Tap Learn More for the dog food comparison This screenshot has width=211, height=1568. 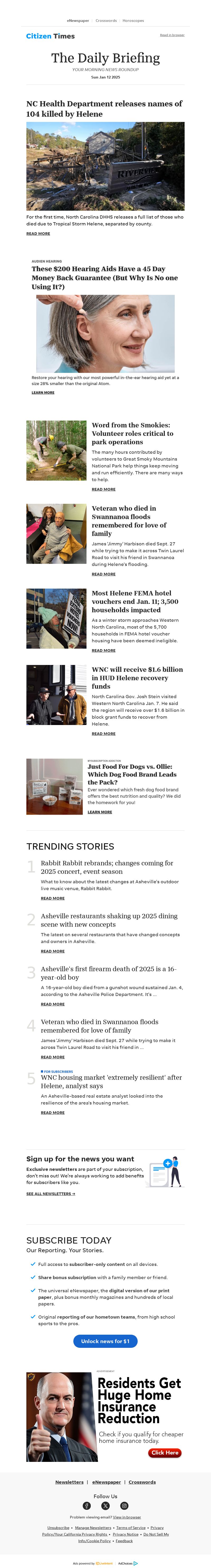[x=99, y=812]
